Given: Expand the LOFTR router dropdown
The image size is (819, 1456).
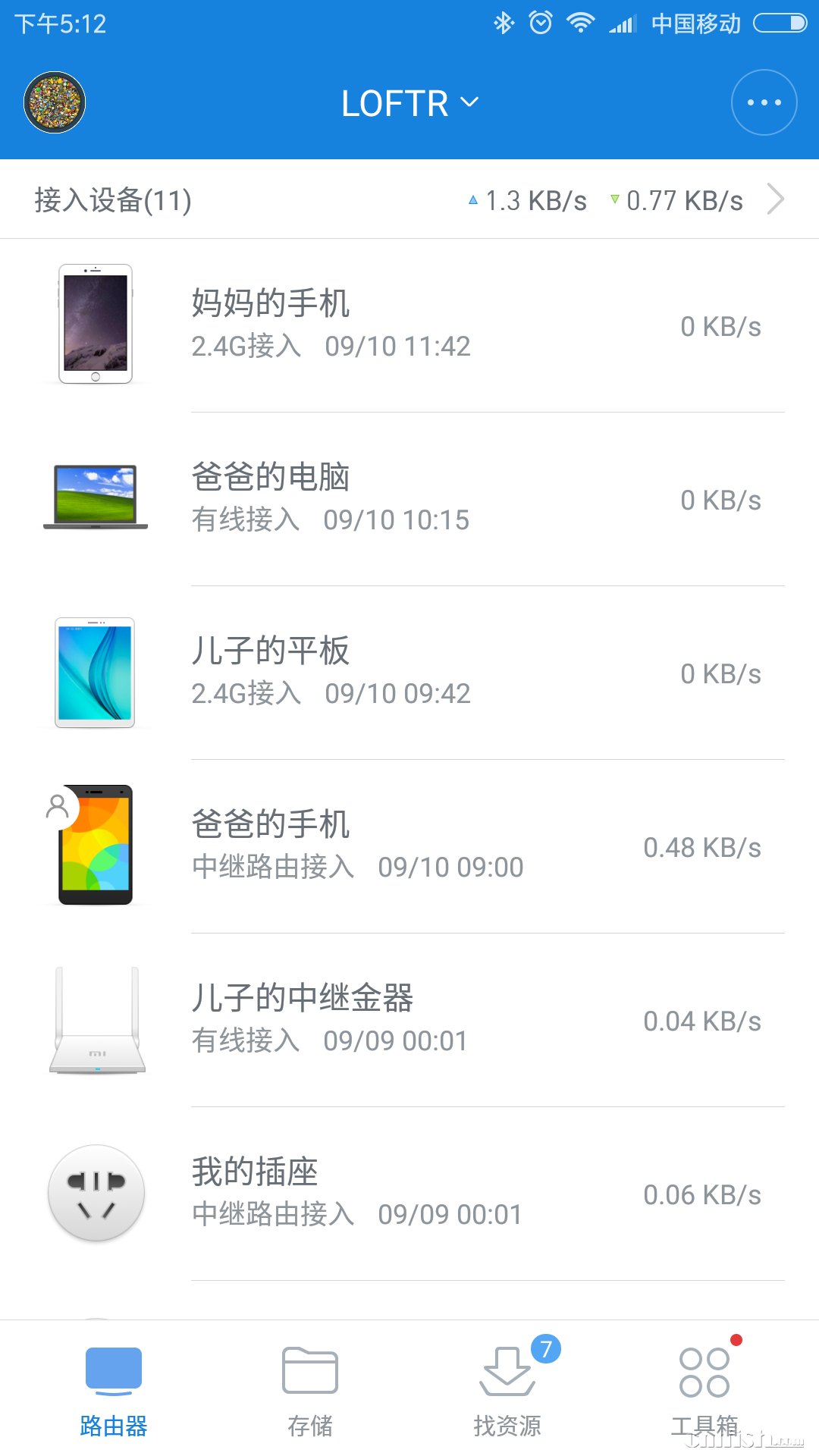Looking at the screenshot, I should point(409,103).
